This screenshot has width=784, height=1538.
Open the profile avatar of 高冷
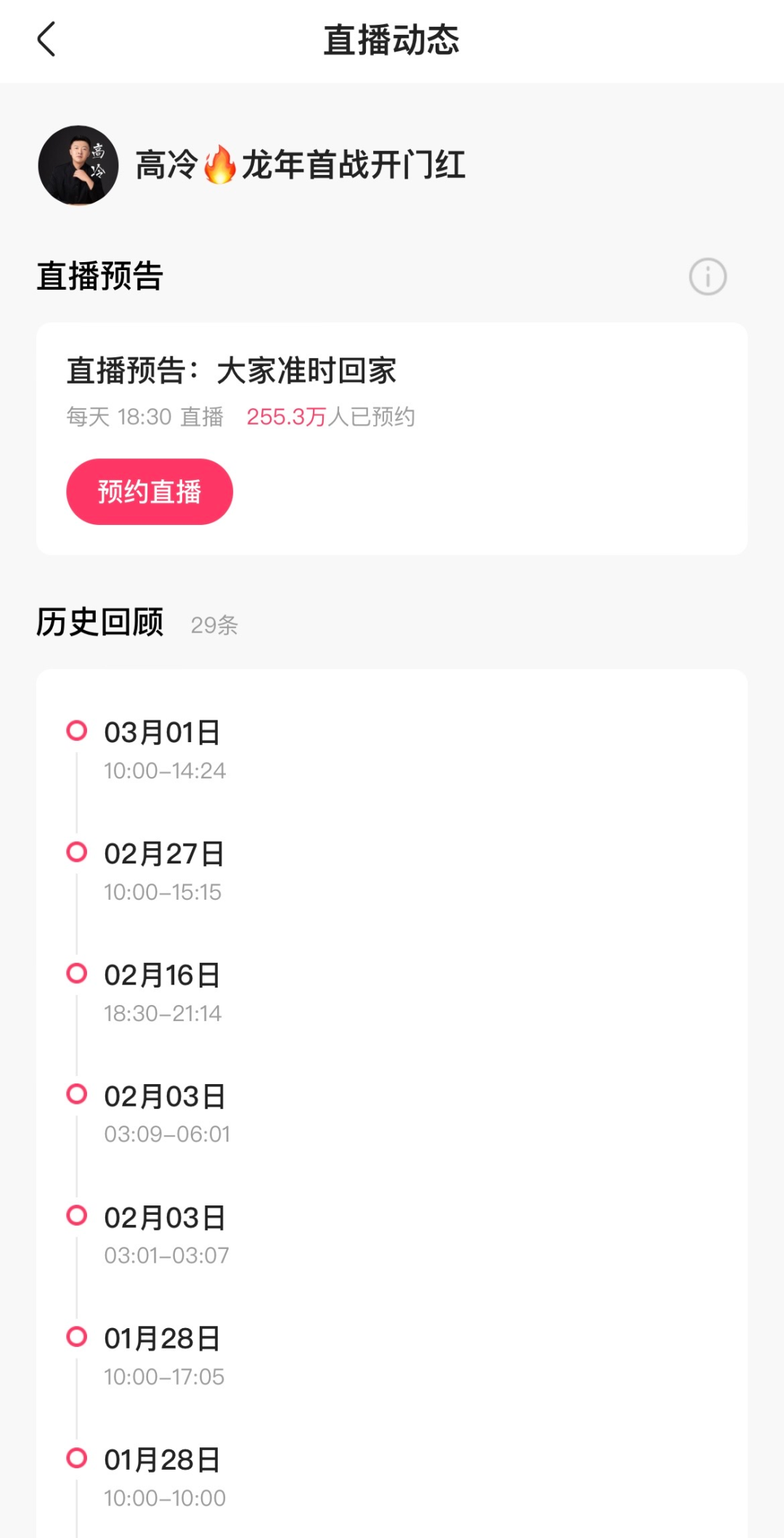tap(78, 166)
